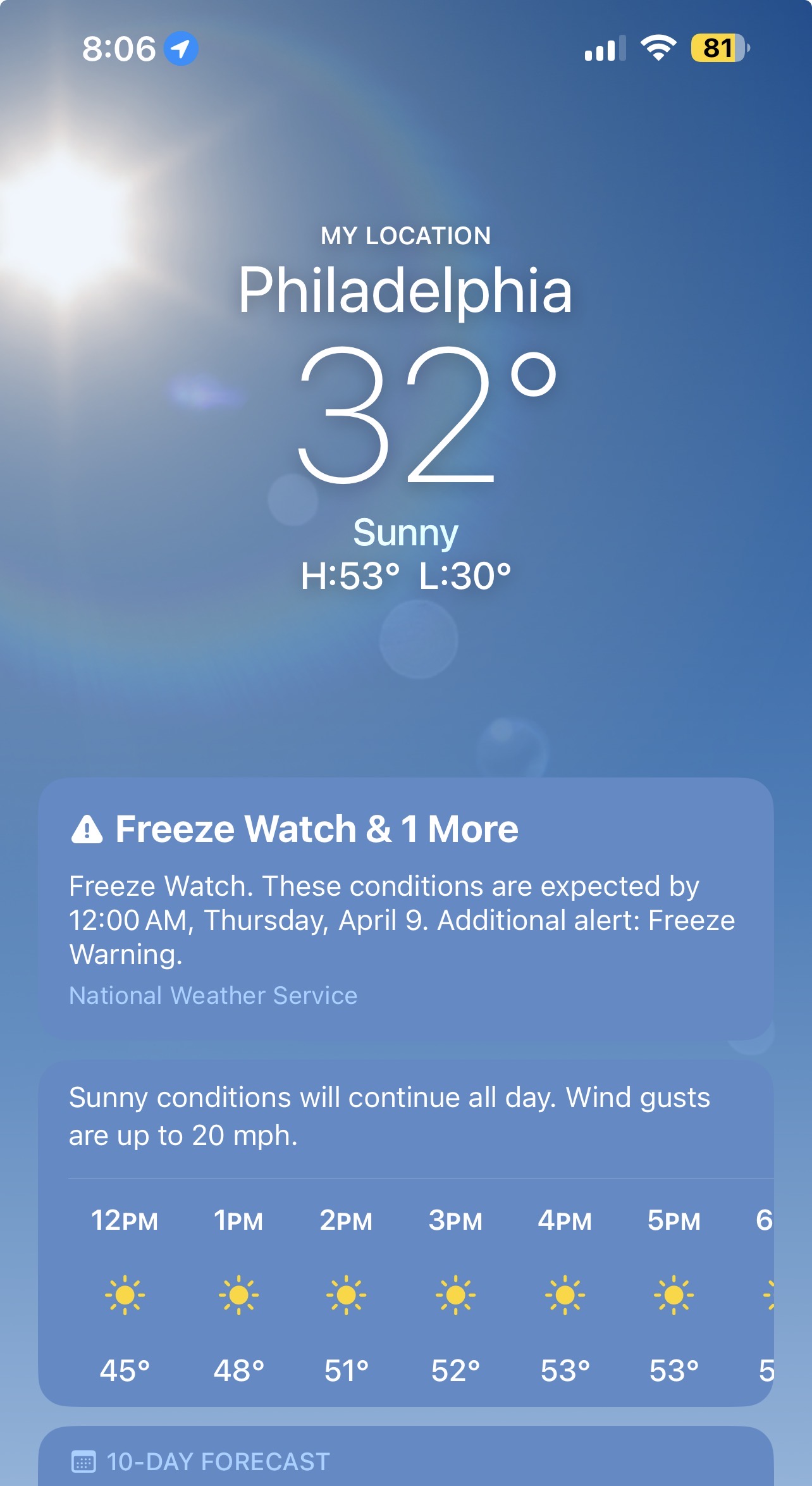Open the 10-day forecast card

405,1460
